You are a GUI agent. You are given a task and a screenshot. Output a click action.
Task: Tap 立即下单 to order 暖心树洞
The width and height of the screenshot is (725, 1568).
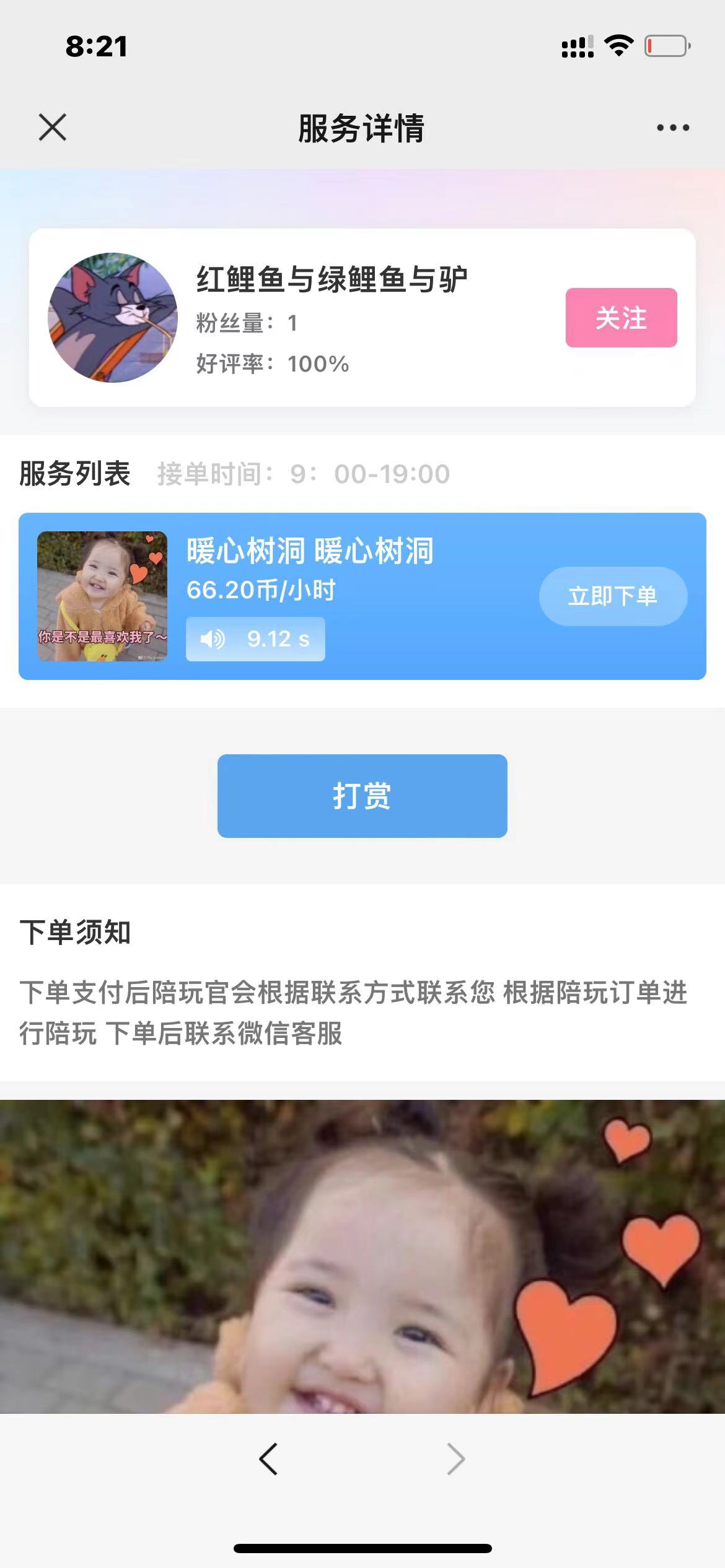[x=613, y=596]
